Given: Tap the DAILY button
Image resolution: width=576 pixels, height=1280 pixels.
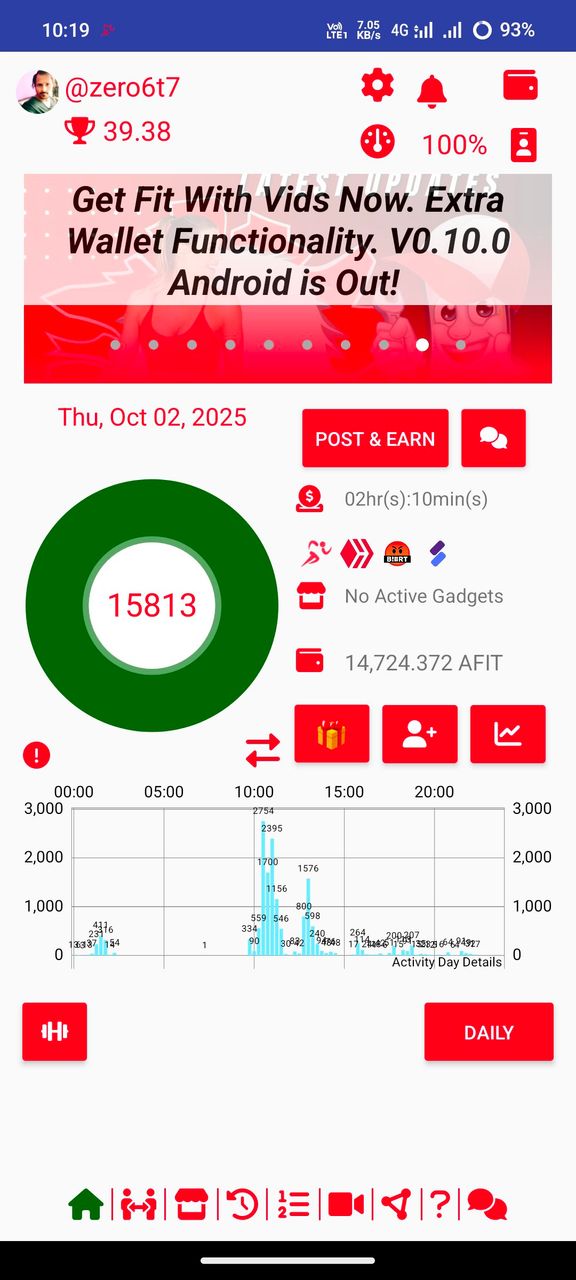Looking at the screenshot, I should click(488, 1032).
